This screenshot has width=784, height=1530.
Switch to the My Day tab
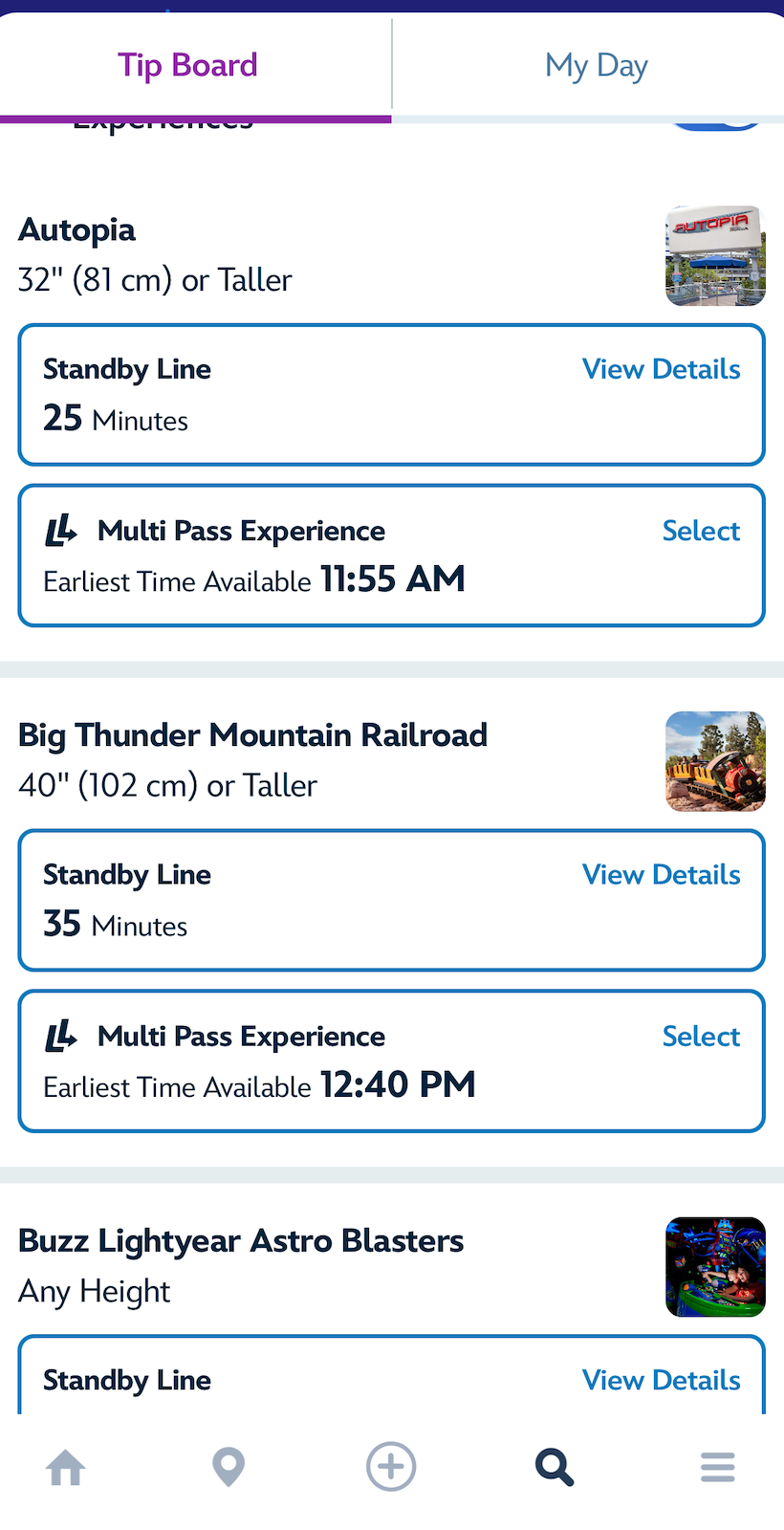[x=596, y=65]
